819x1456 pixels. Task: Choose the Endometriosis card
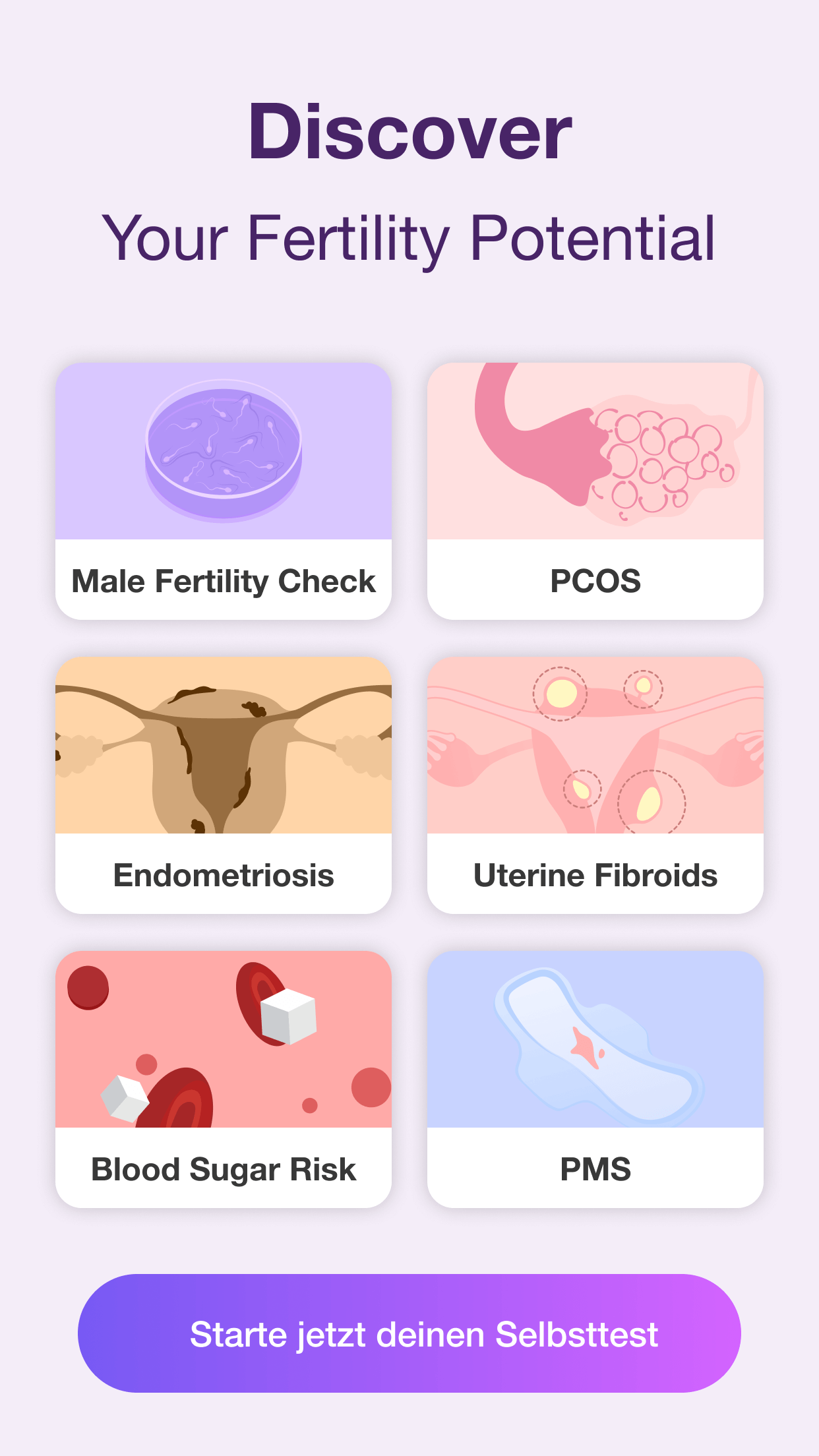pos(224,785)
